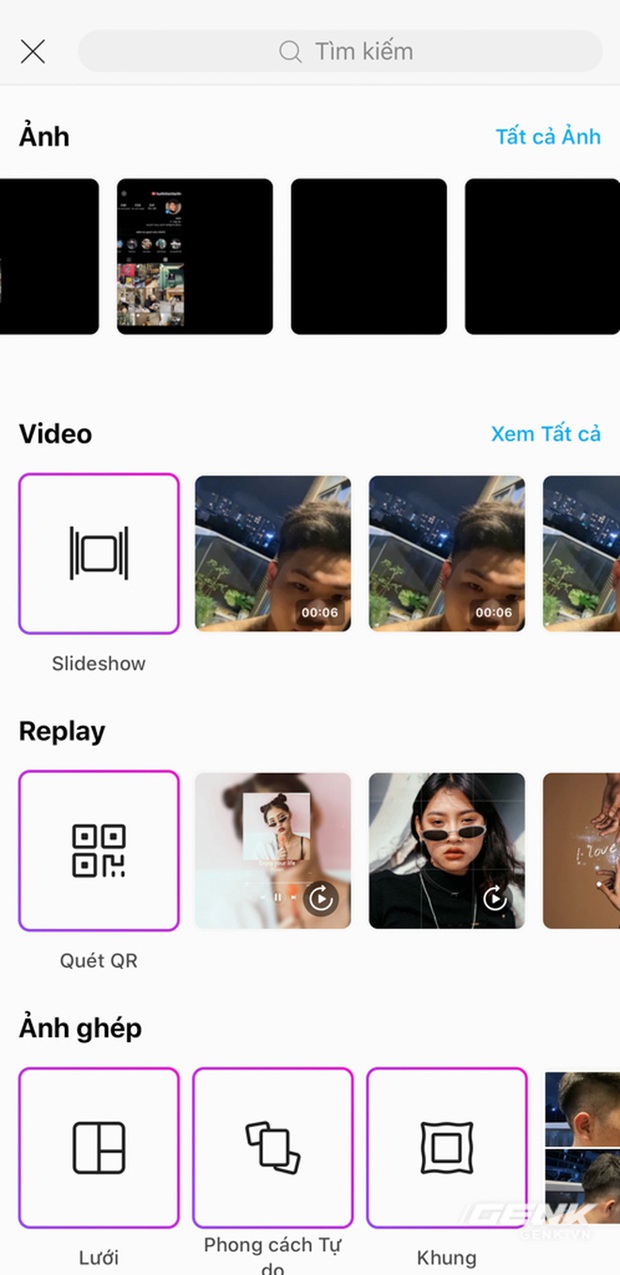The image size is (620, 1275).
Task: Open the Tất cả Ảnh link
Action: [548, 137]
